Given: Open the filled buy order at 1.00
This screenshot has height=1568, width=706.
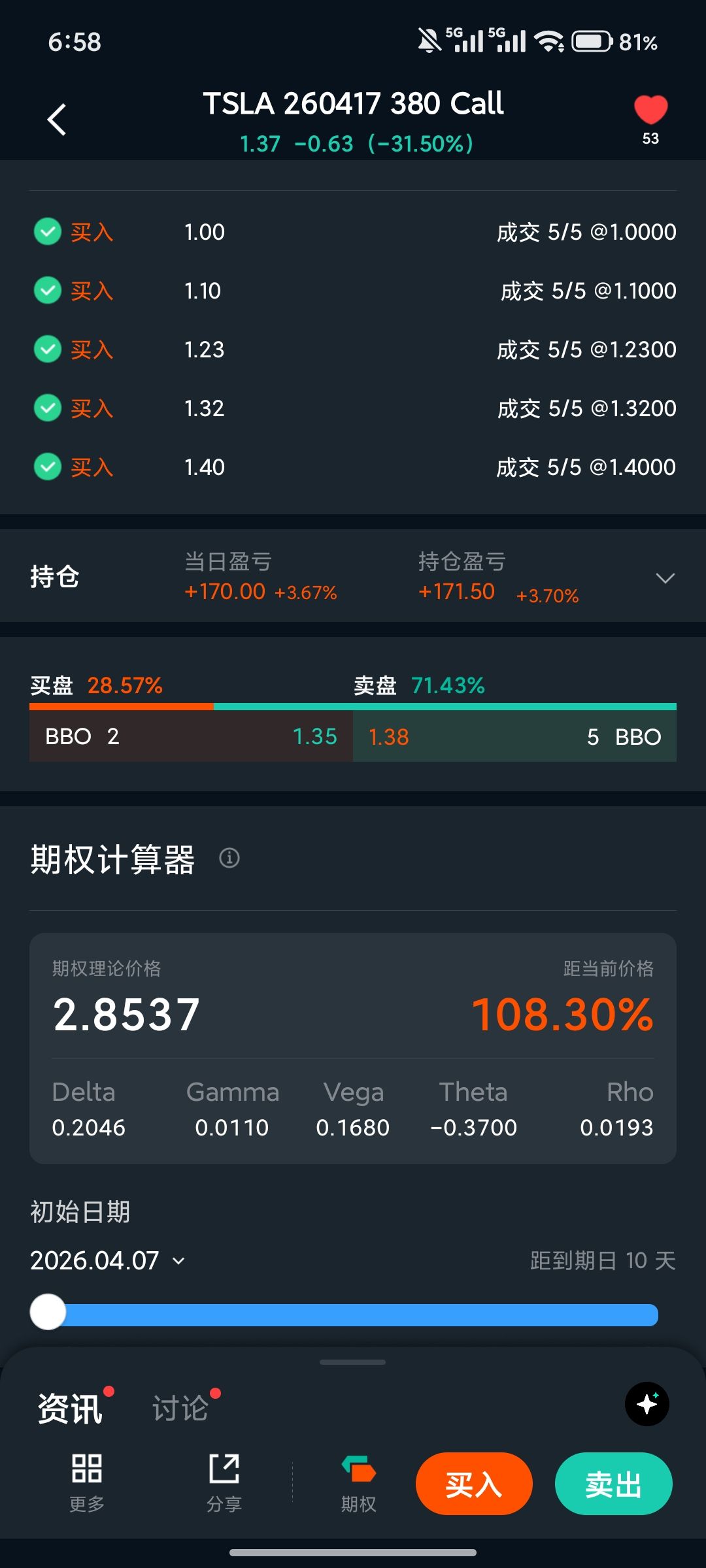Looking at the screenshot, I should [x=353, y=232].
